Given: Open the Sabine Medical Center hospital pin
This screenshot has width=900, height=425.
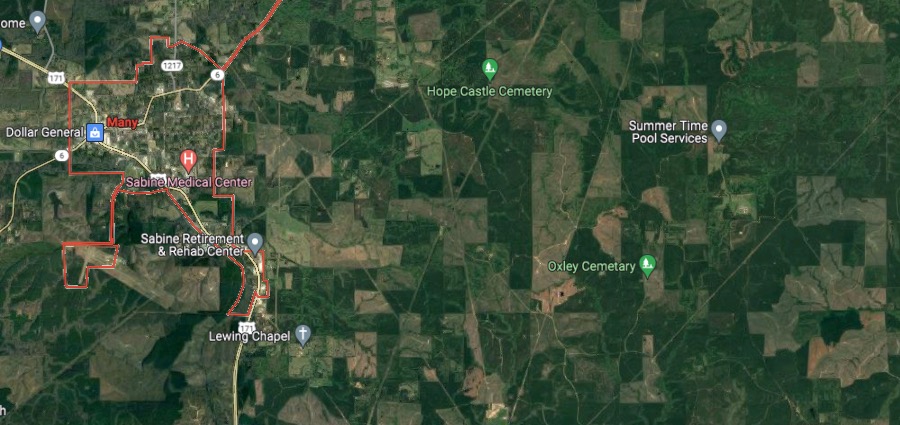Looking at the screenshot, I should 188,160.
